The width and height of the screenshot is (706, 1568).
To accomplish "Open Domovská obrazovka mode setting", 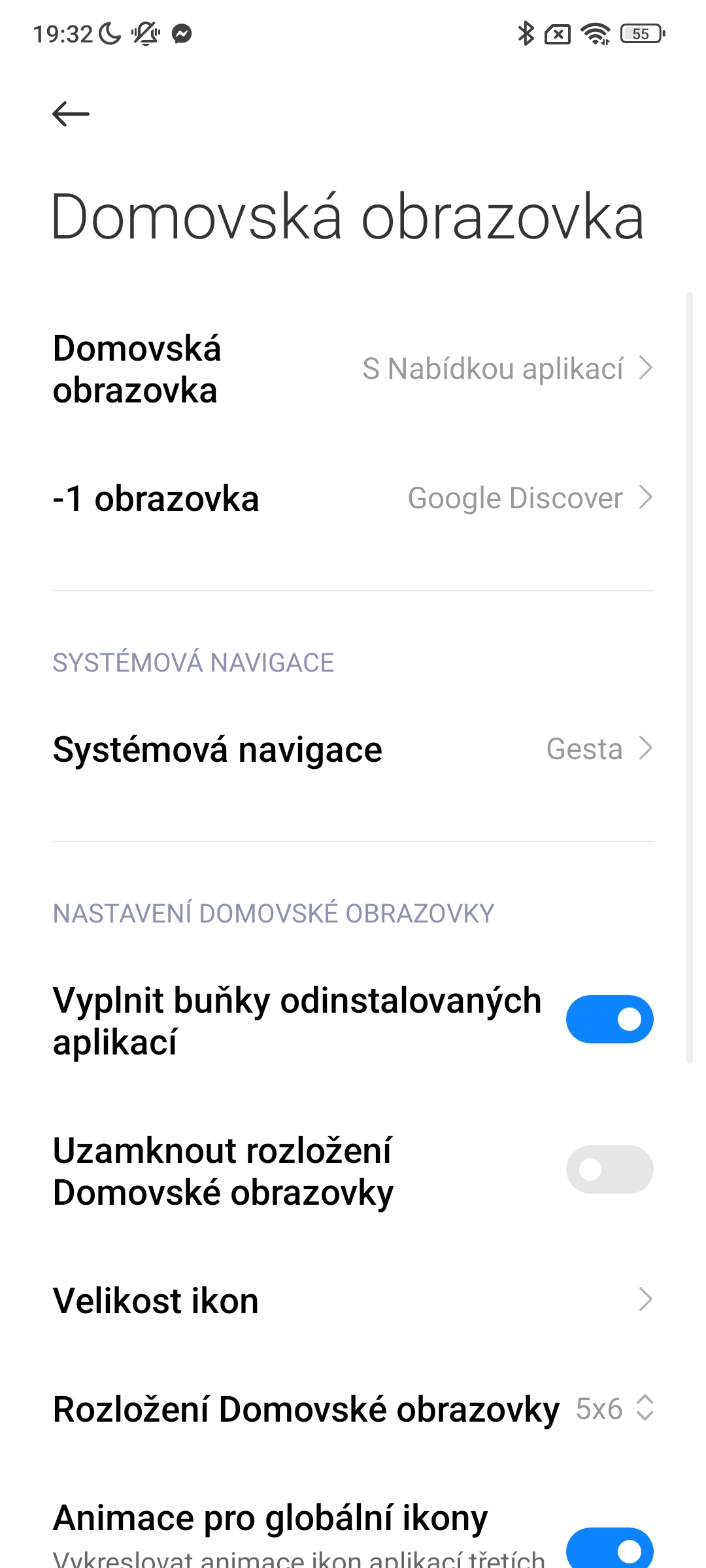I will pyautogui.click(x=353, y=369).
